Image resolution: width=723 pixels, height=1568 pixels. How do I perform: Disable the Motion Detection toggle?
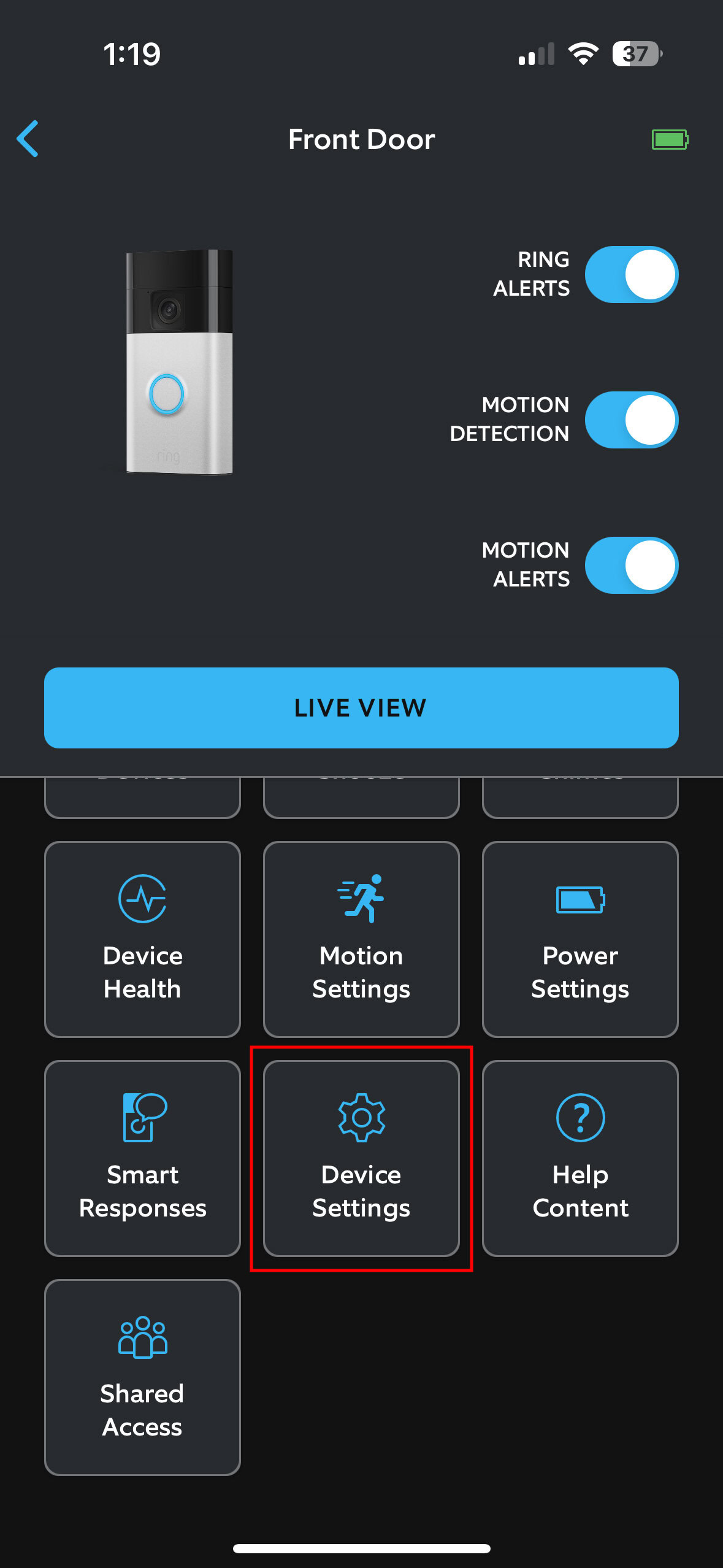tap(631, 420)
